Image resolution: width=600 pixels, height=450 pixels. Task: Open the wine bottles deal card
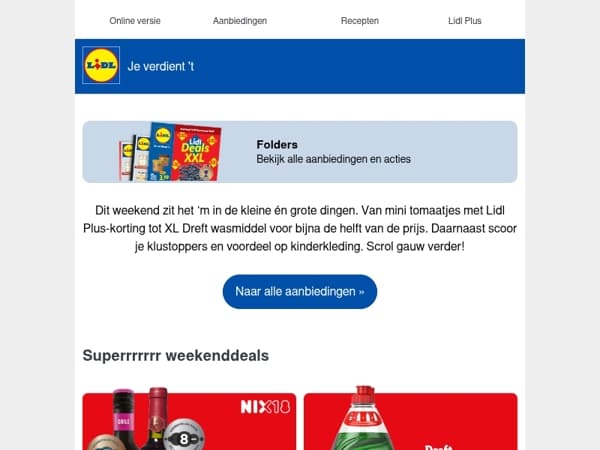pyautogui.click(x=189, y=420)
